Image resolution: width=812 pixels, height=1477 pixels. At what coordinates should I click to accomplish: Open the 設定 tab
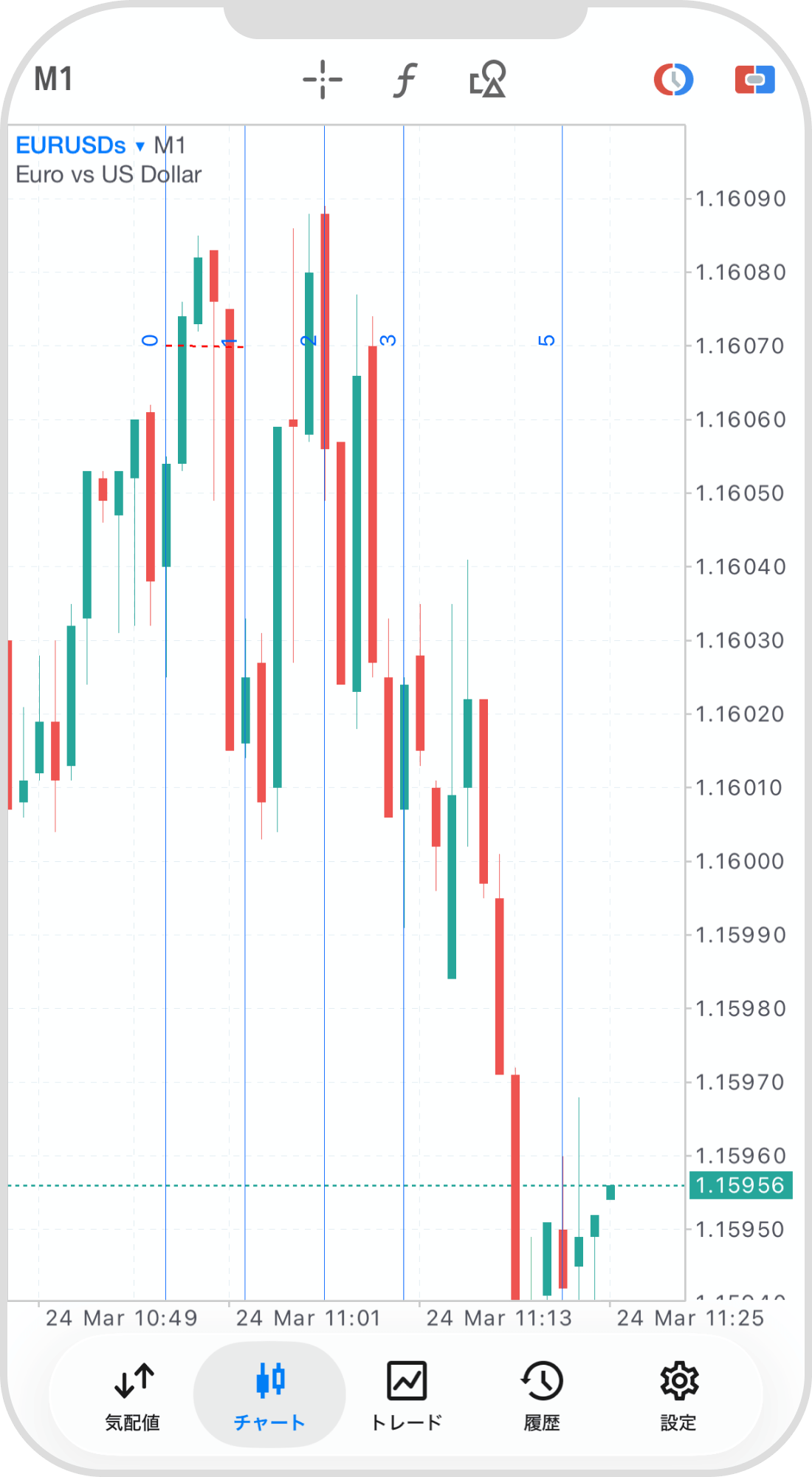pos(678,1395)
